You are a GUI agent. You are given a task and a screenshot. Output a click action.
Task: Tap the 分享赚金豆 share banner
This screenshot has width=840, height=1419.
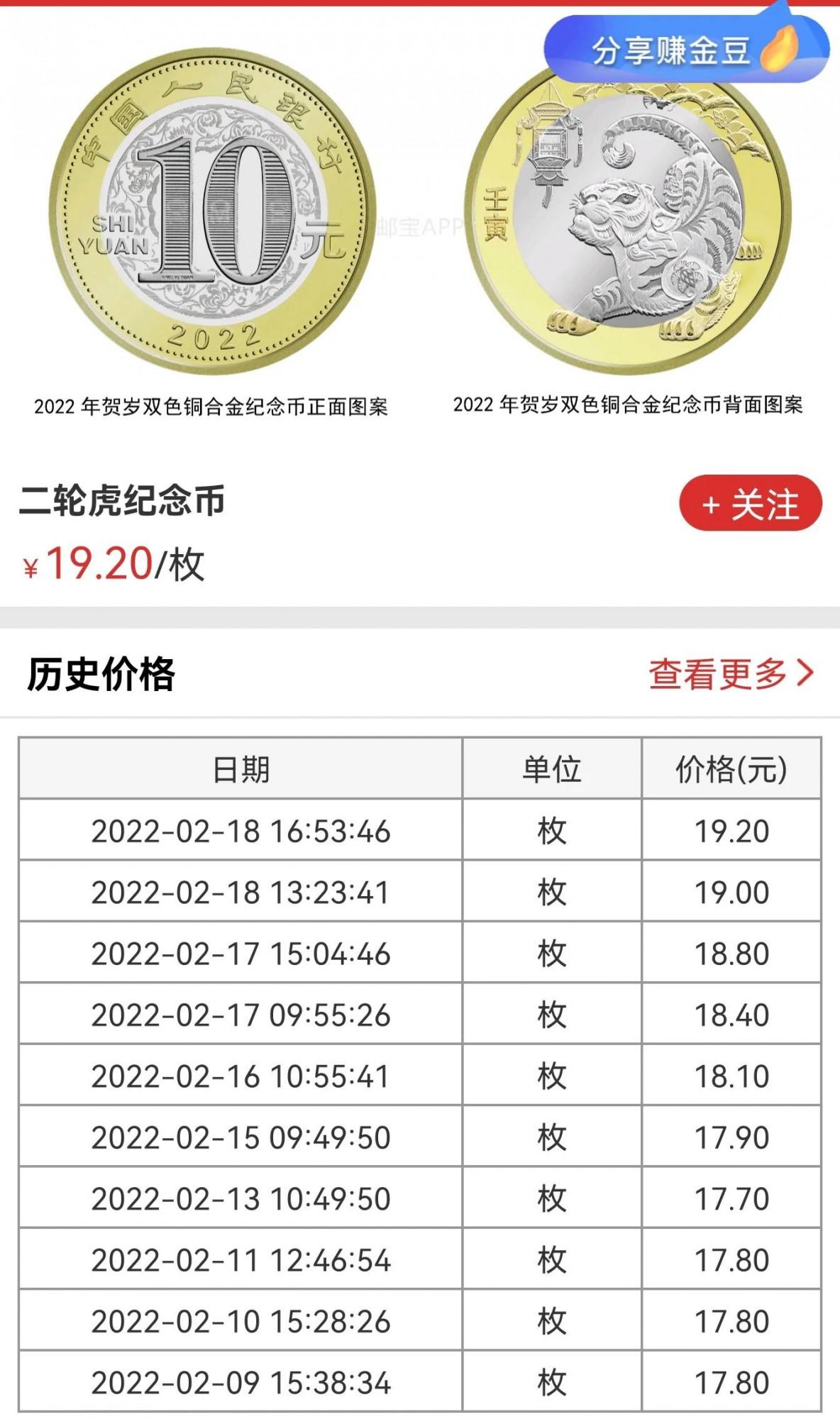685,50
